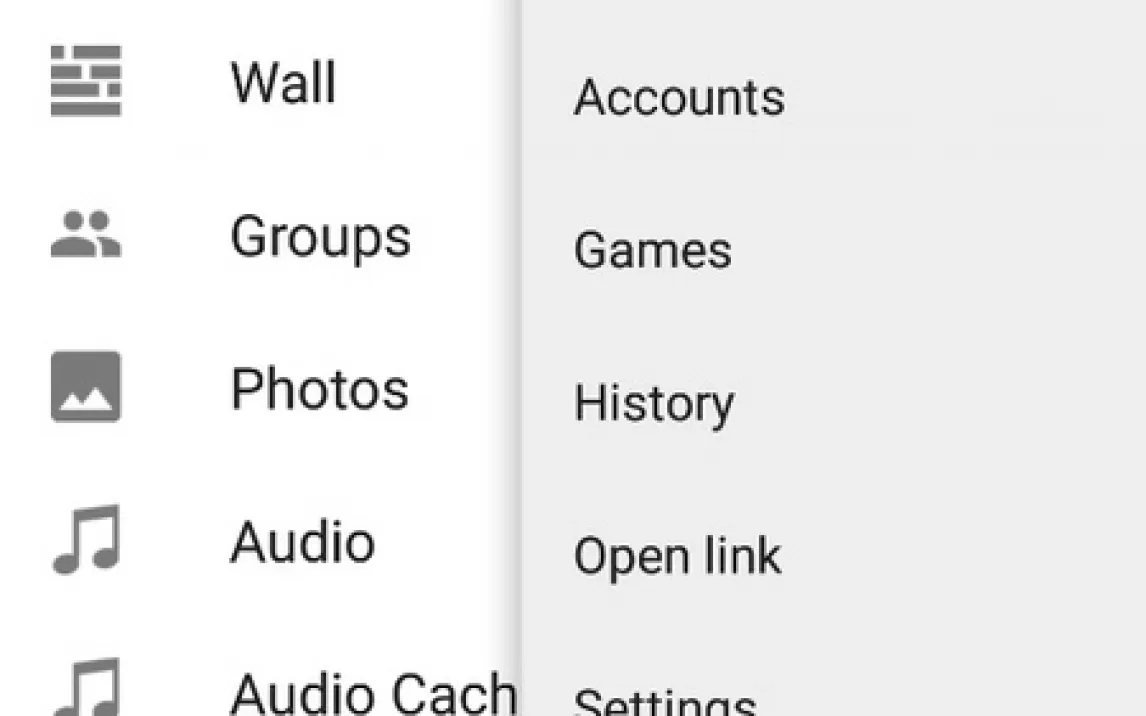Open the Wall section
This screenshot has height=716, width=1146.
(x=283, y=82)
